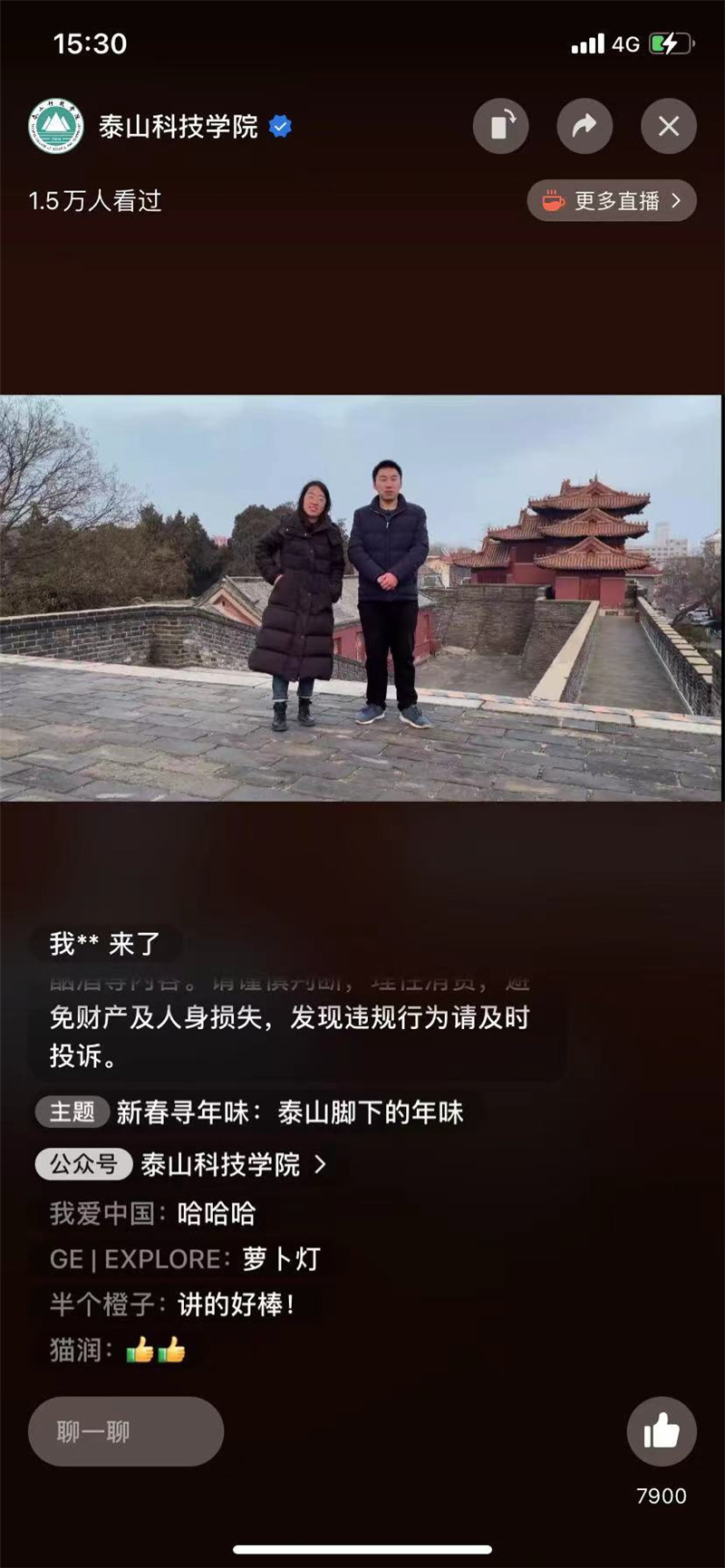Minimize the stream to floating window
The image size is (725, 1568).
[x=501, y=126]
